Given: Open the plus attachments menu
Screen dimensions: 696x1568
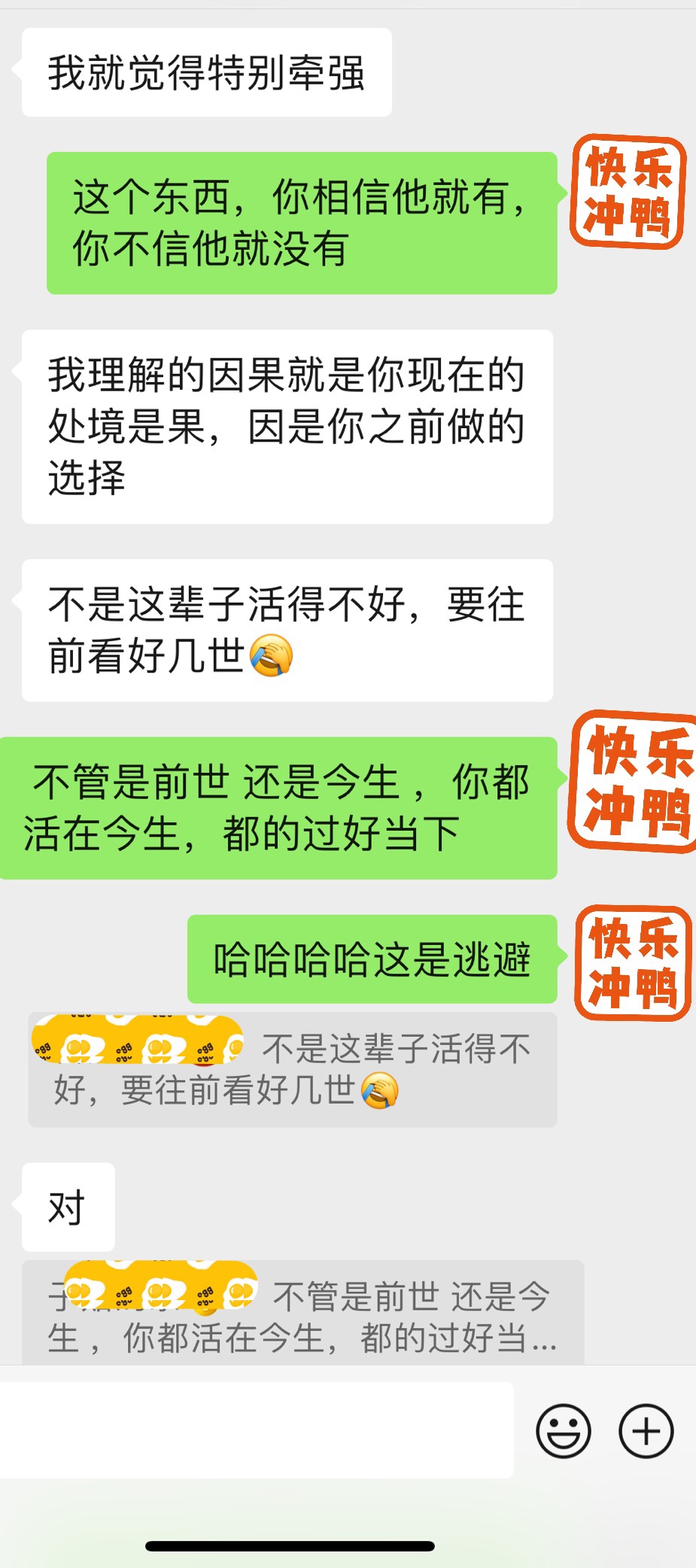Looking at the screenshot, I should 646,1430.
